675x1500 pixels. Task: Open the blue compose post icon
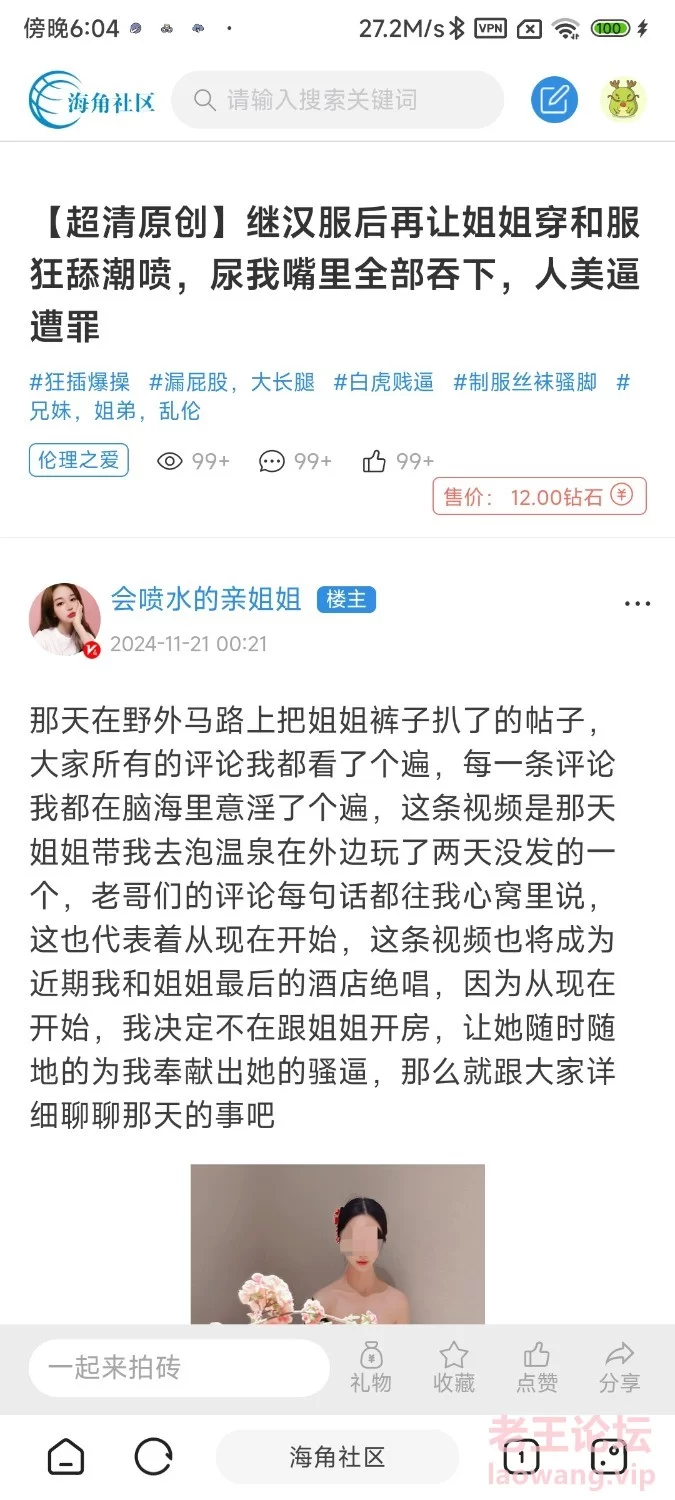(554, 100)
